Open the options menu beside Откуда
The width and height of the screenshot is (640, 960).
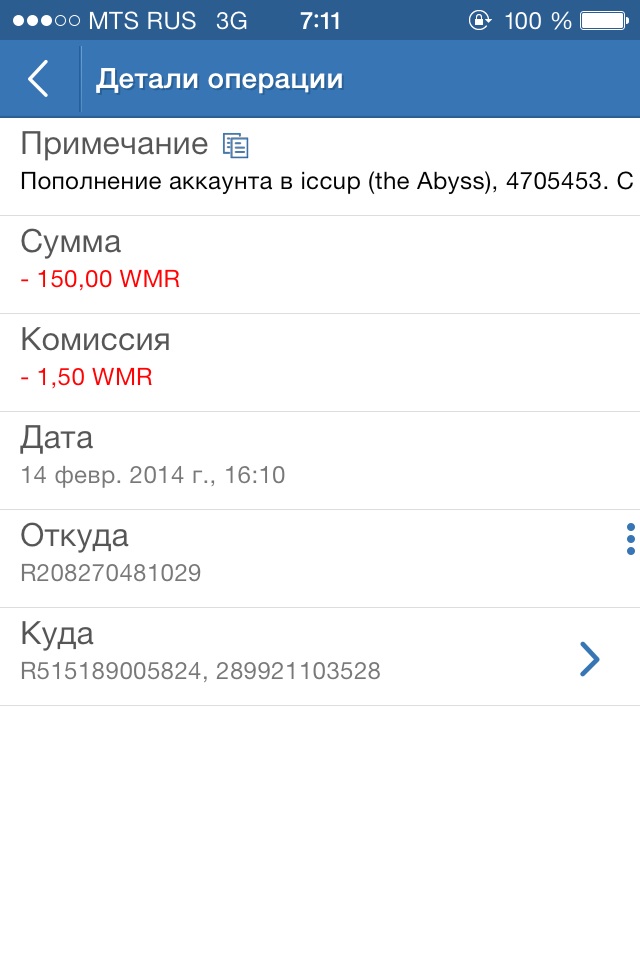coord(629,539)
